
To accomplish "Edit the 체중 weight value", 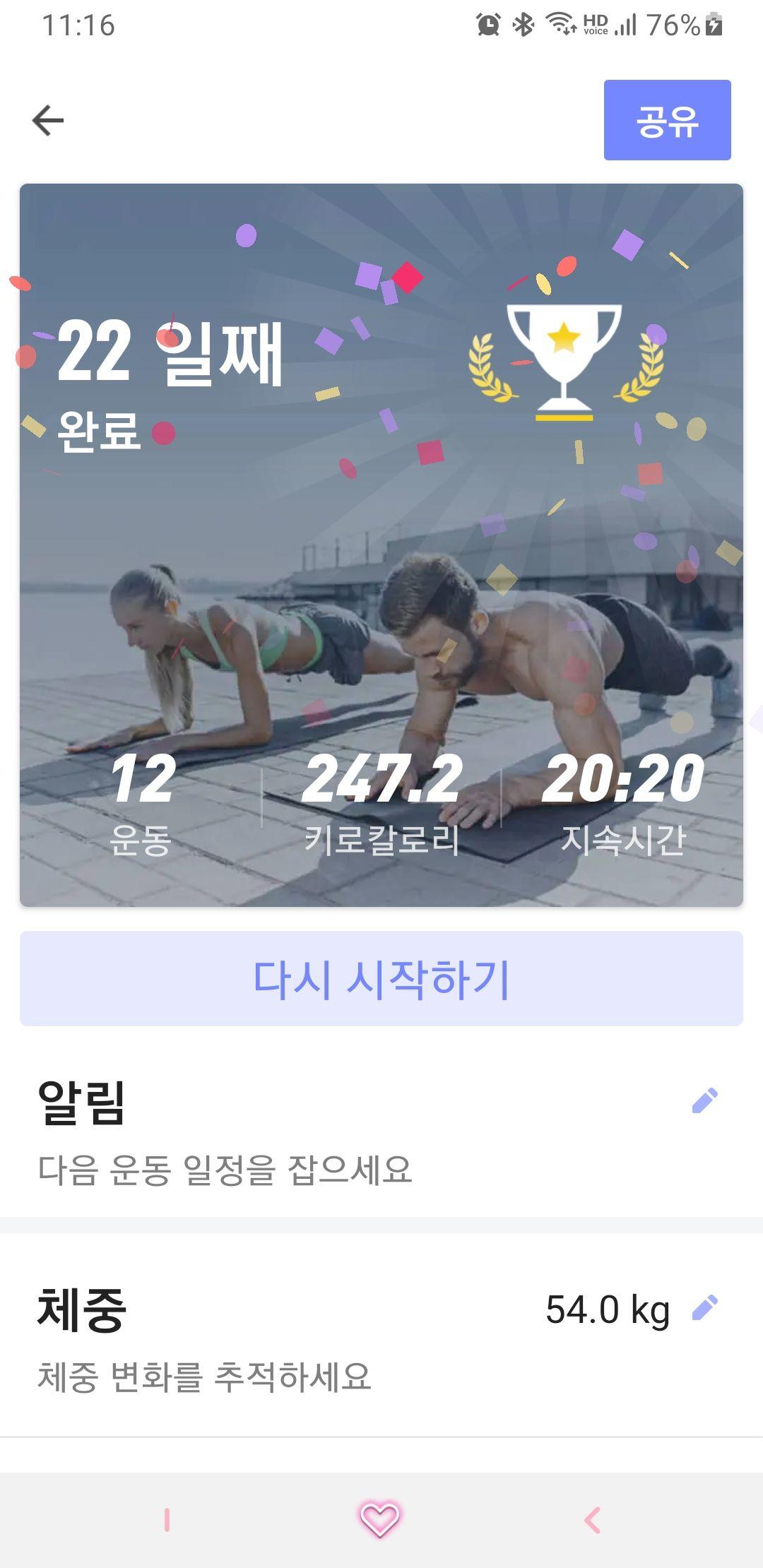I will point(704,1307).
